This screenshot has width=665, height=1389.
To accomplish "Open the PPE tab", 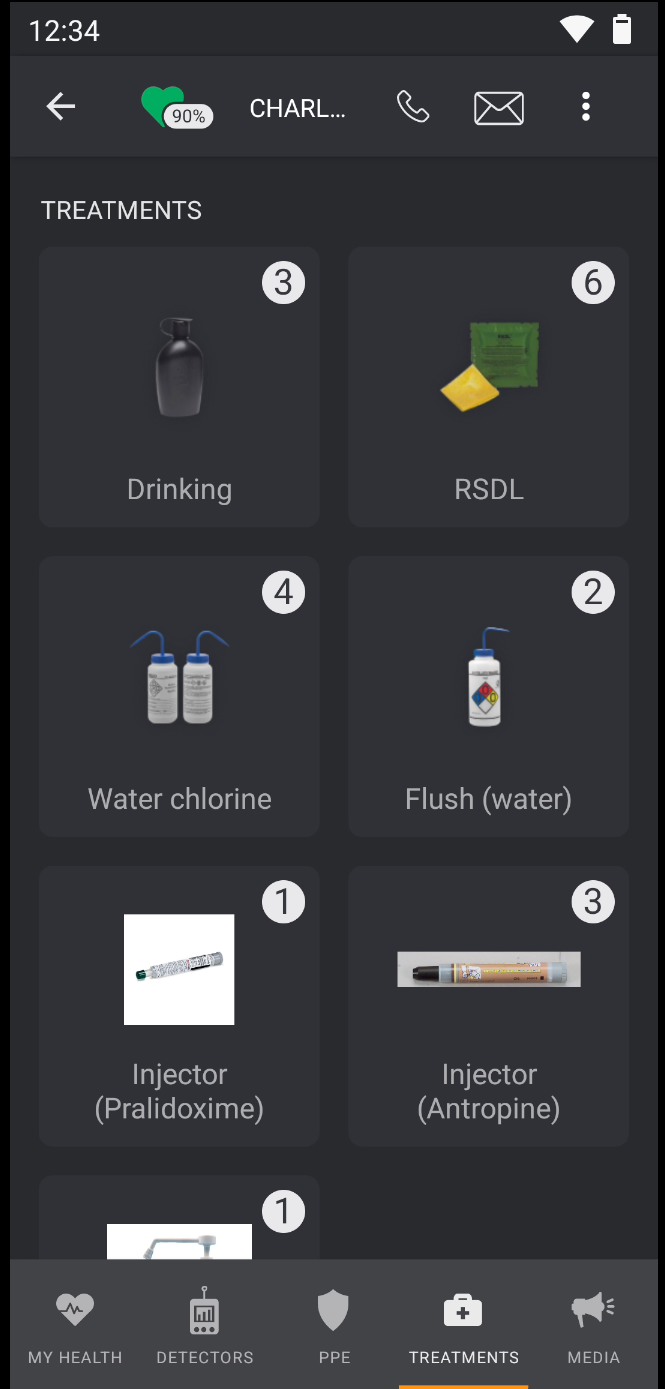I will [332, 1325].
